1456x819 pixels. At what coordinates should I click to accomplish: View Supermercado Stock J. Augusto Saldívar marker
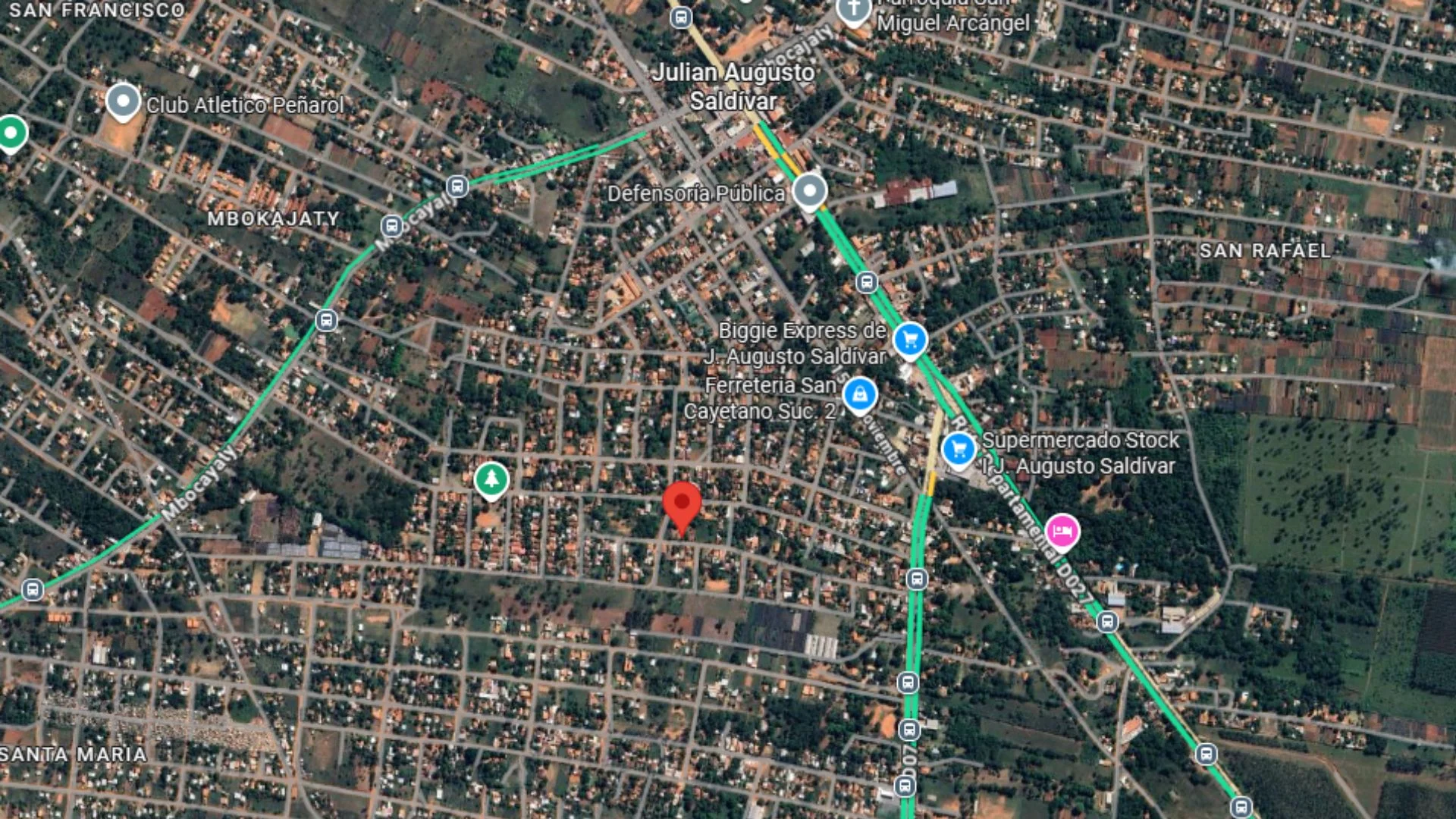[959, 449]
